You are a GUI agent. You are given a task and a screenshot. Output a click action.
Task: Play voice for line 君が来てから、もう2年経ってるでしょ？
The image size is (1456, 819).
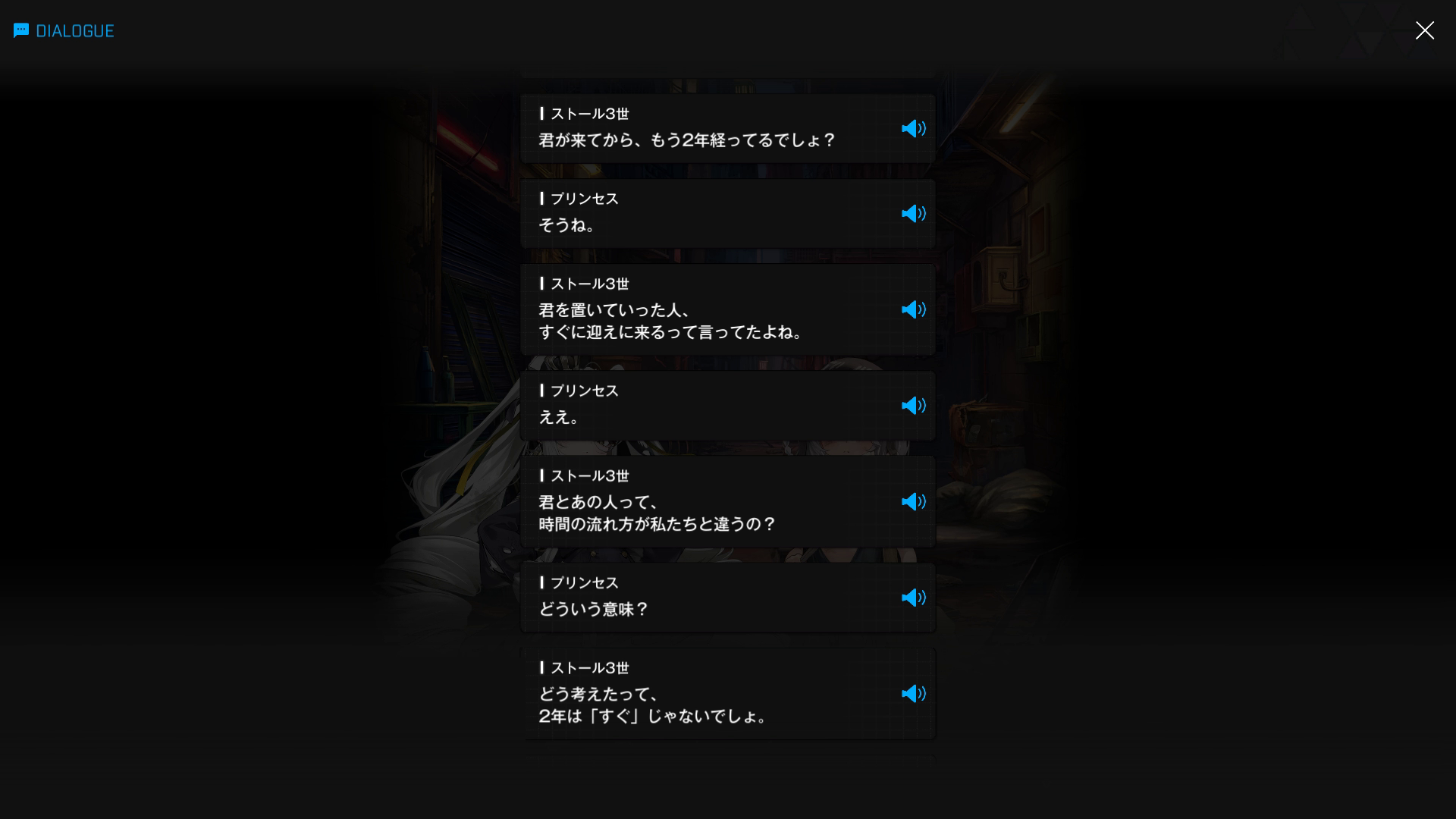point(913,129)
